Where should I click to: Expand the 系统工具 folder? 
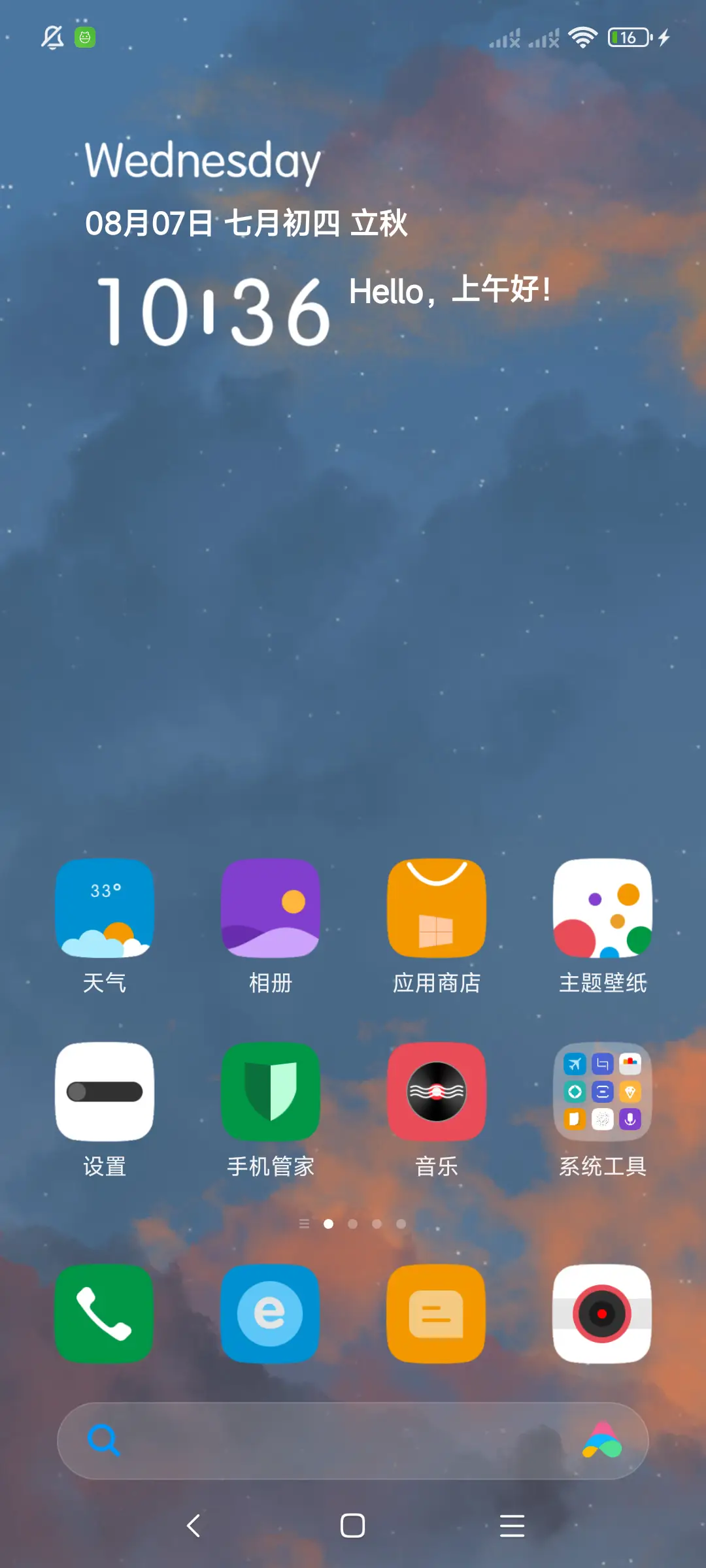[x=602, y=1092]
